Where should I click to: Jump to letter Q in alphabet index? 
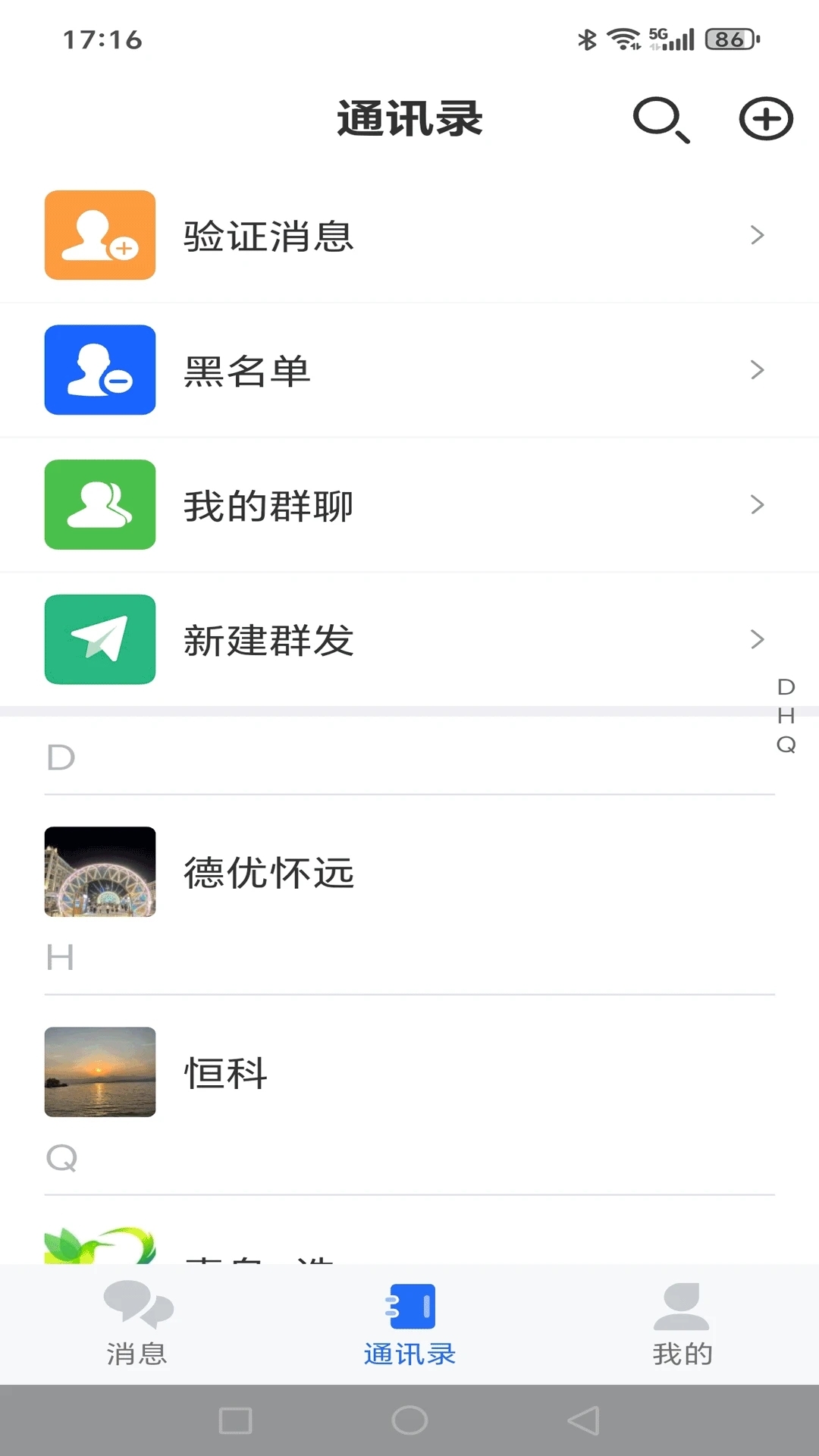(x=786, y=745)
